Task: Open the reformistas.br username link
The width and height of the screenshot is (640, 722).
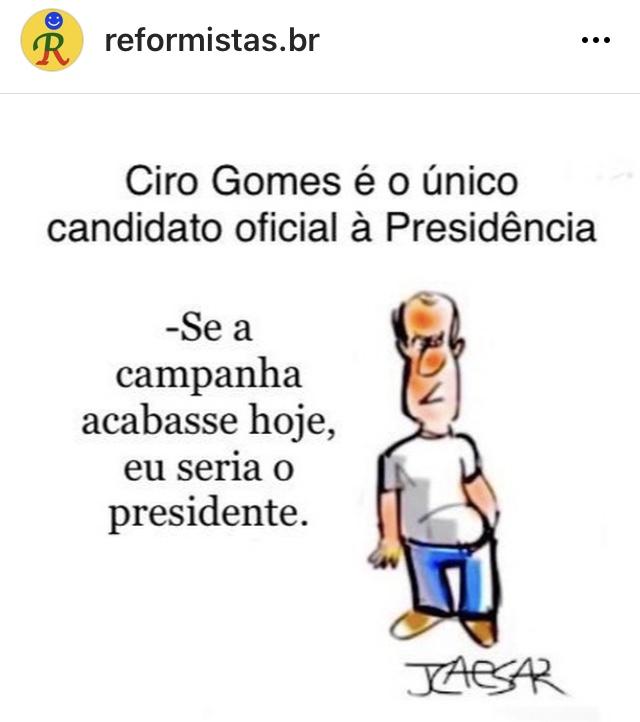Action: point(212,40)
